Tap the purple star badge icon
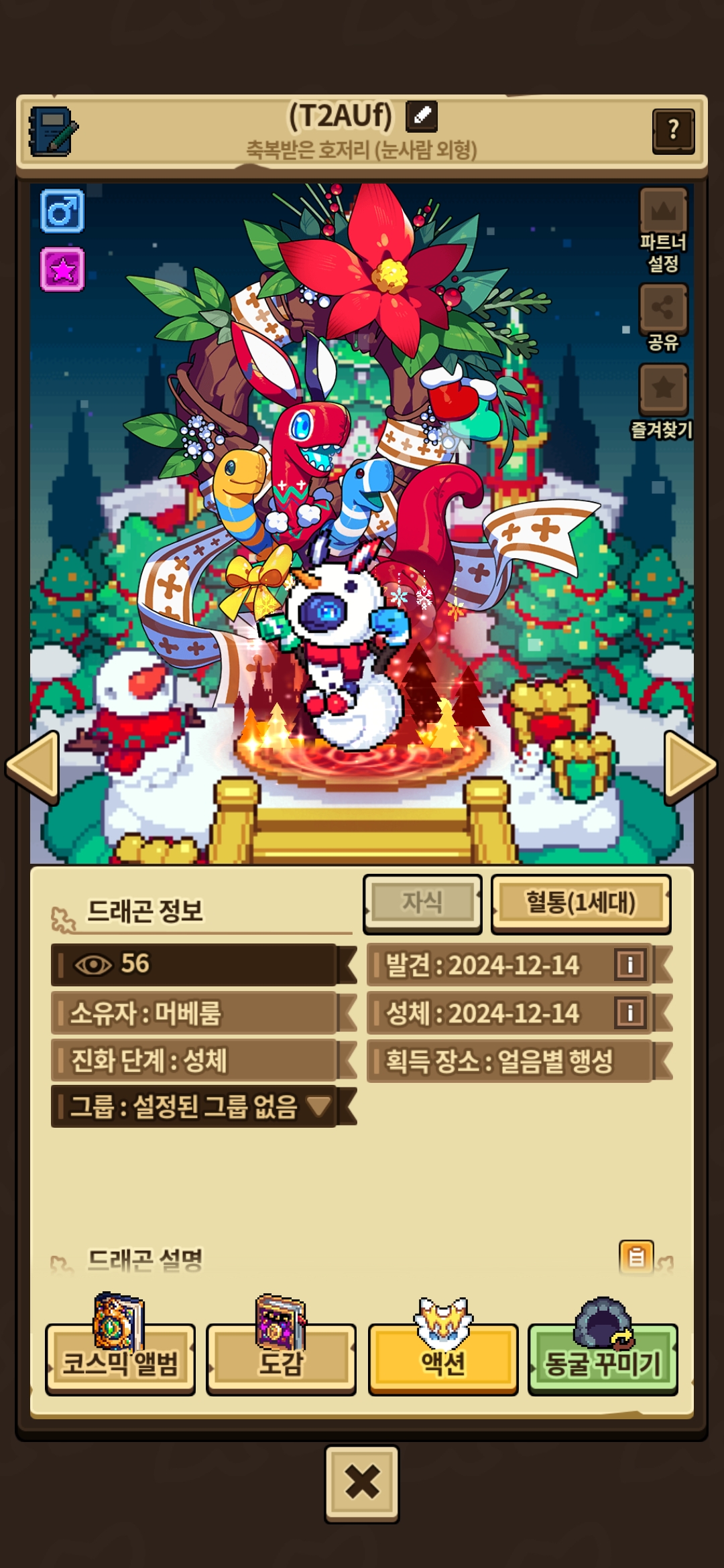The height and width of the screenshot is (1568, 724). (62, 269)
